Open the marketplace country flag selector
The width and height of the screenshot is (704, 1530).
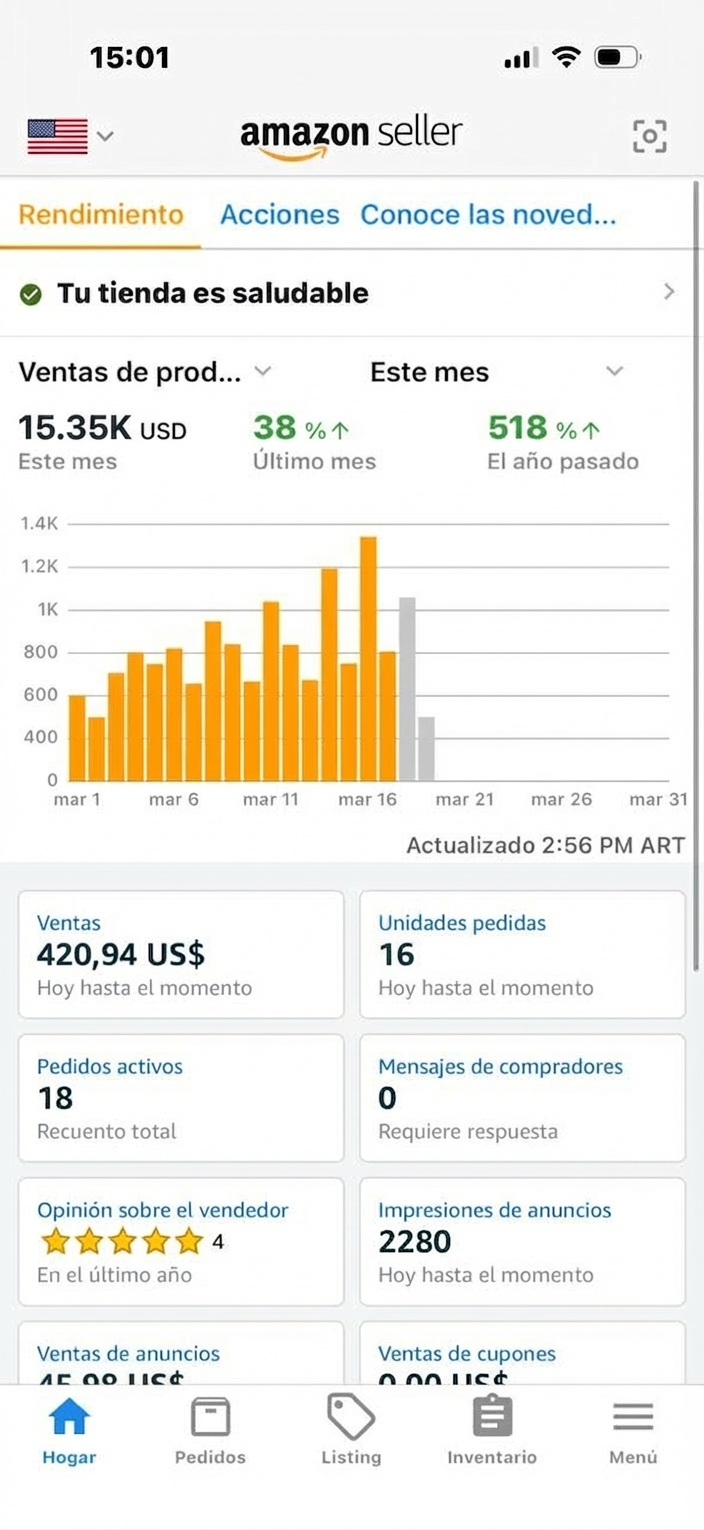tap(69, 135)
